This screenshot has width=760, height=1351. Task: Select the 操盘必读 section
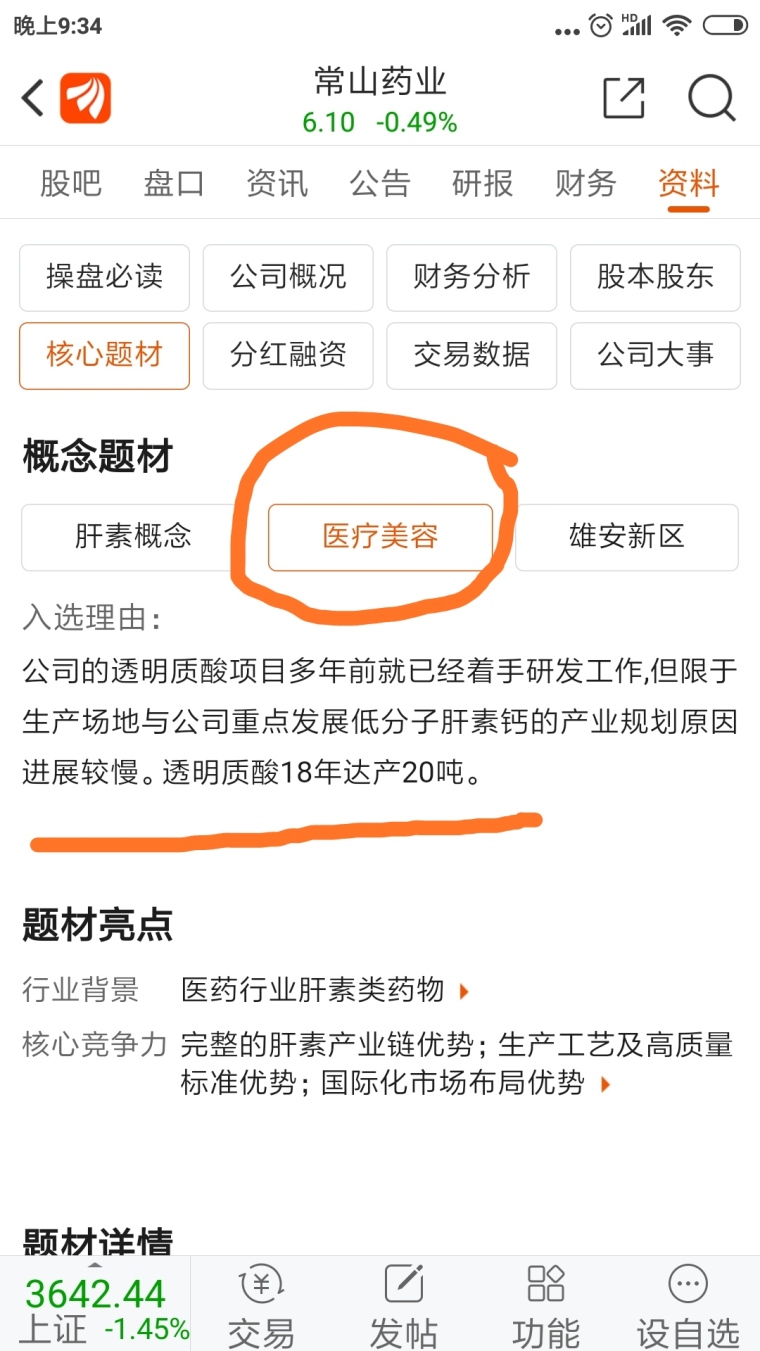pos(104,277)
